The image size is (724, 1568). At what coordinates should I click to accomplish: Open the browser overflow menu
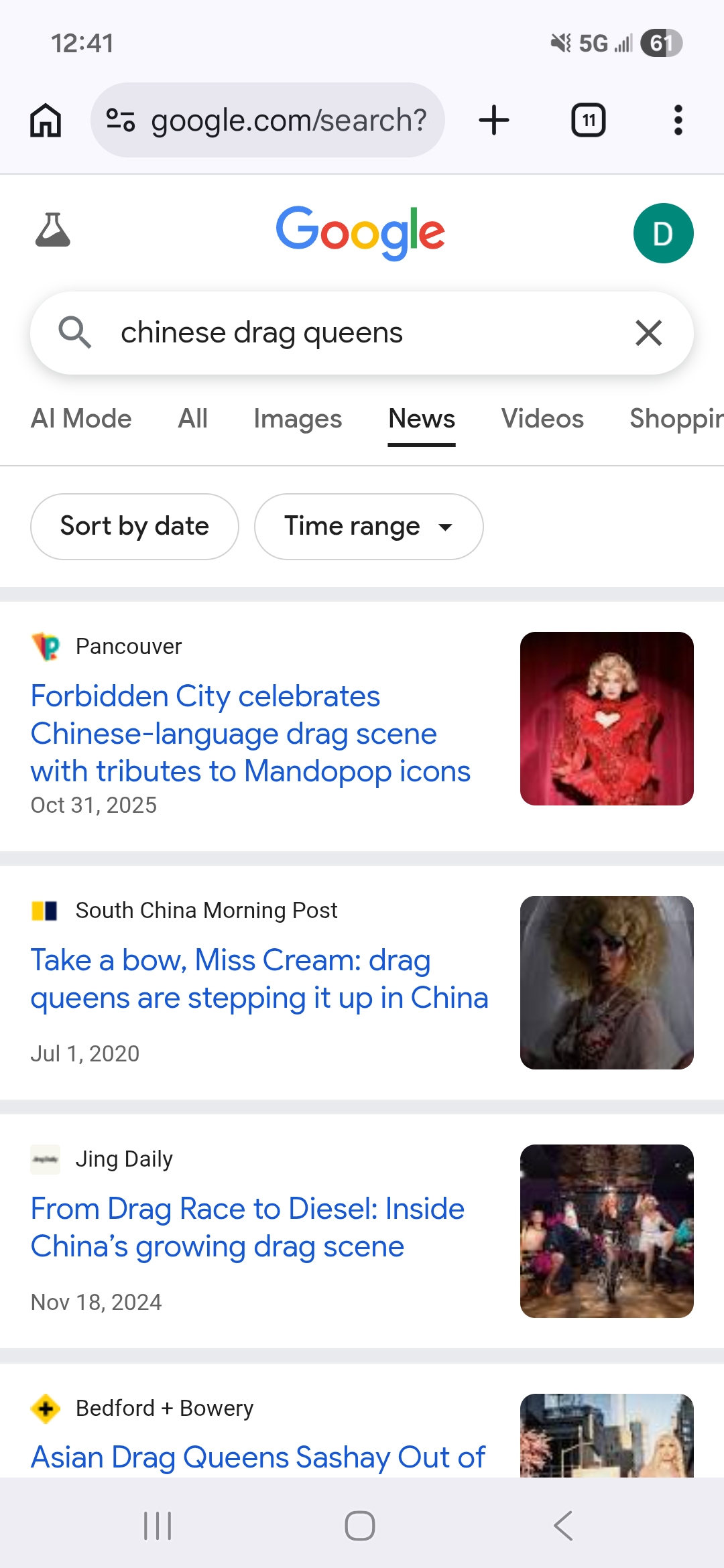678,121
